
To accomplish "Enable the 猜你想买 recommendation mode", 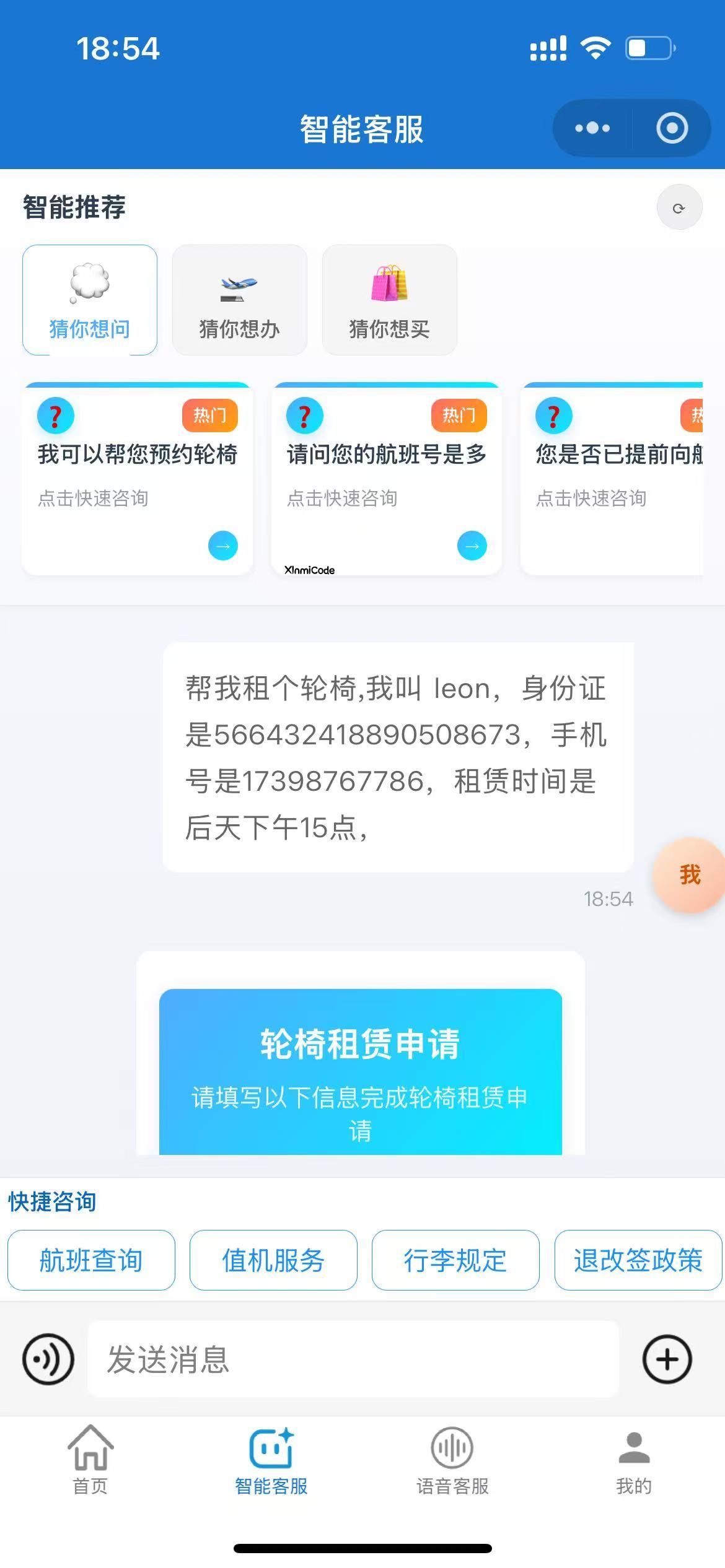I will tap(389, 300).
